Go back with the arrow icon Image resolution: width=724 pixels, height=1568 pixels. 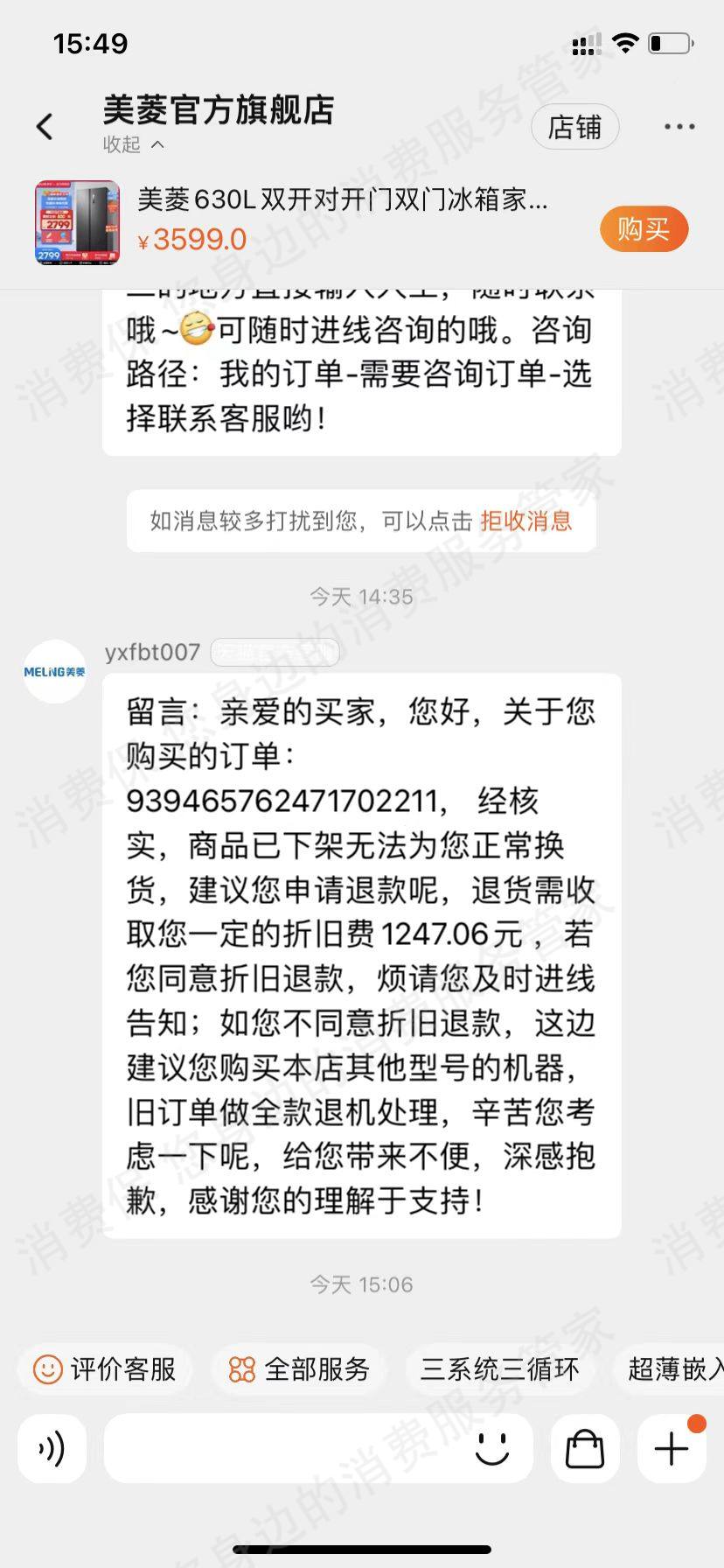45,127
